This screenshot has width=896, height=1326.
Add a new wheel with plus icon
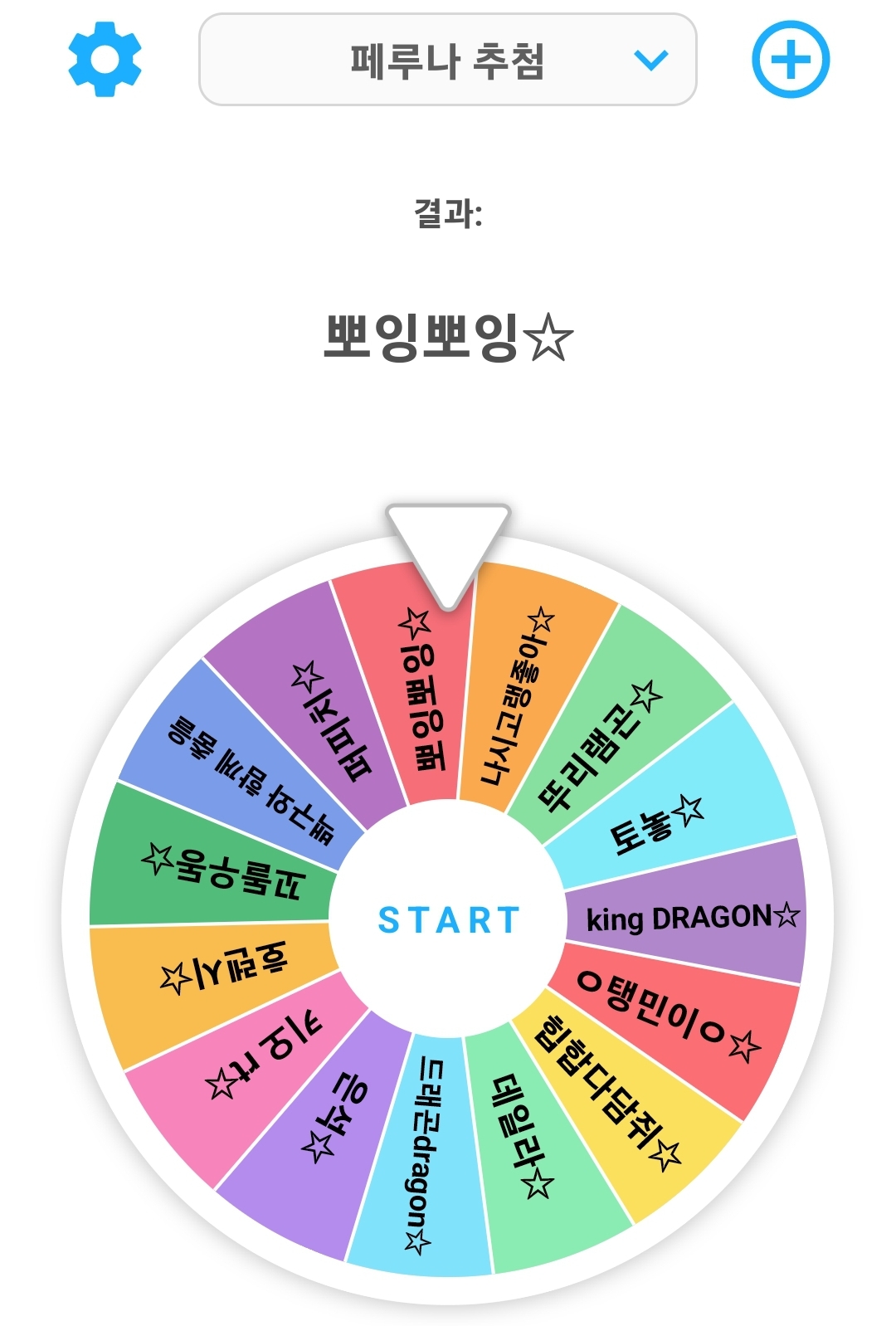790,60
